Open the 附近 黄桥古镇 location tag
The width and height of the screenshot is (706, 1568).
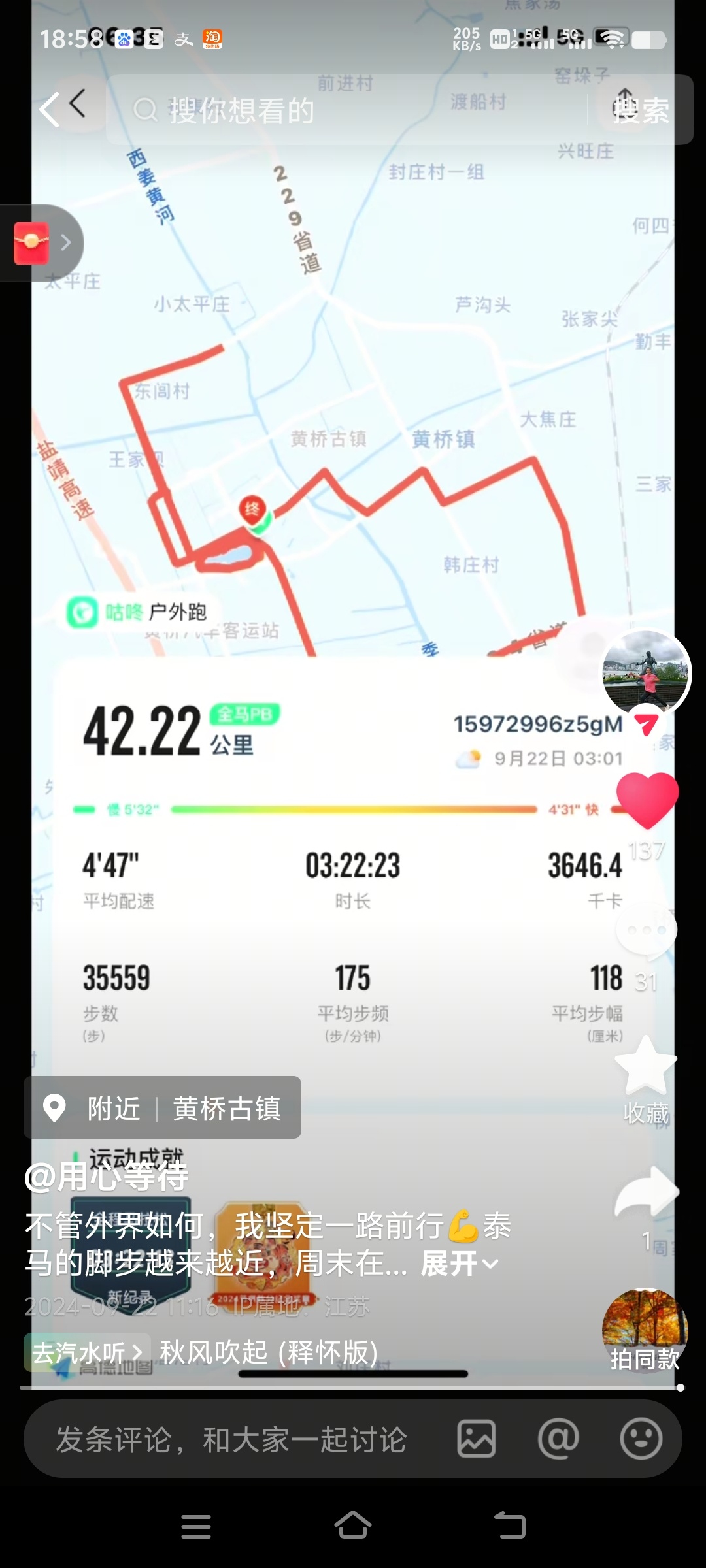[162, 1108]
